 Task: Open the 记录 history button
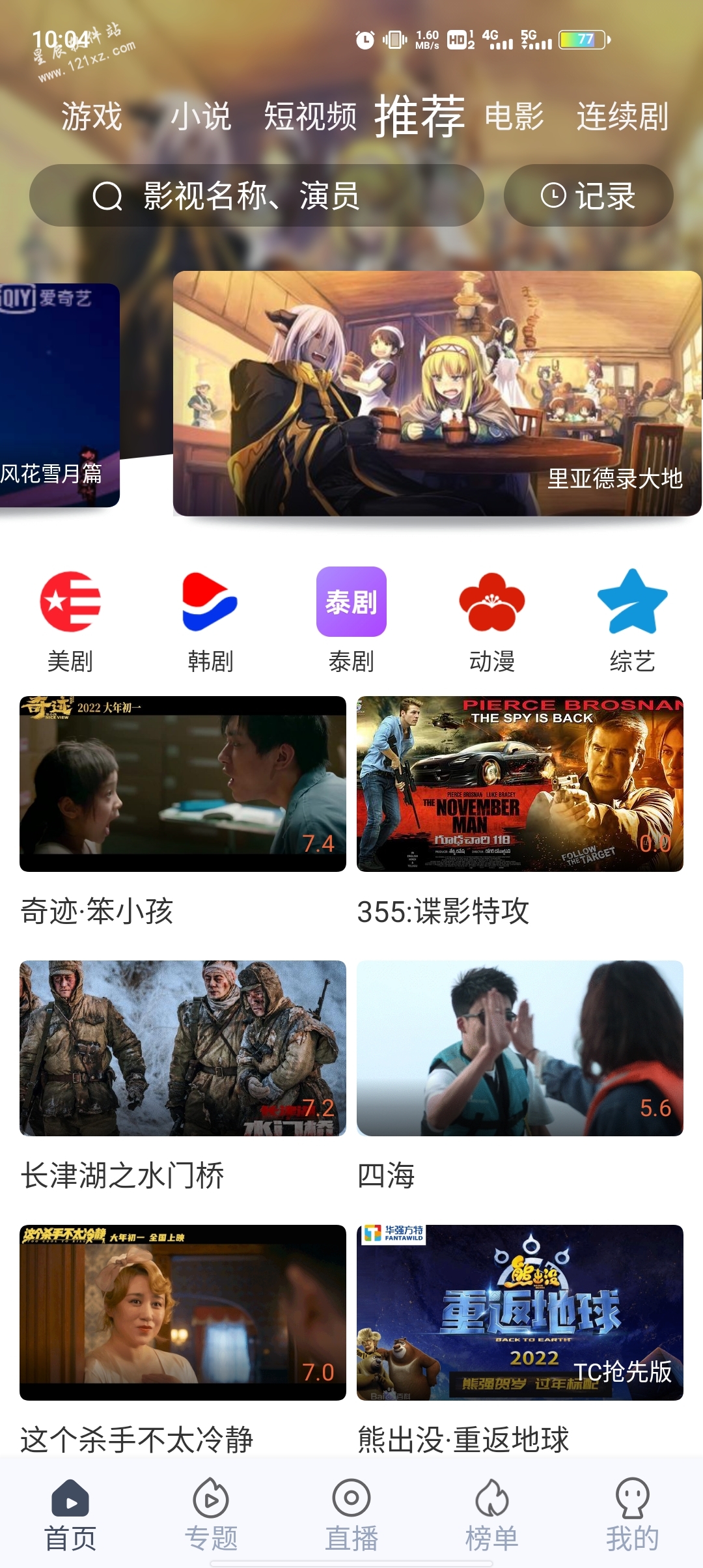[x=588, y=195]
